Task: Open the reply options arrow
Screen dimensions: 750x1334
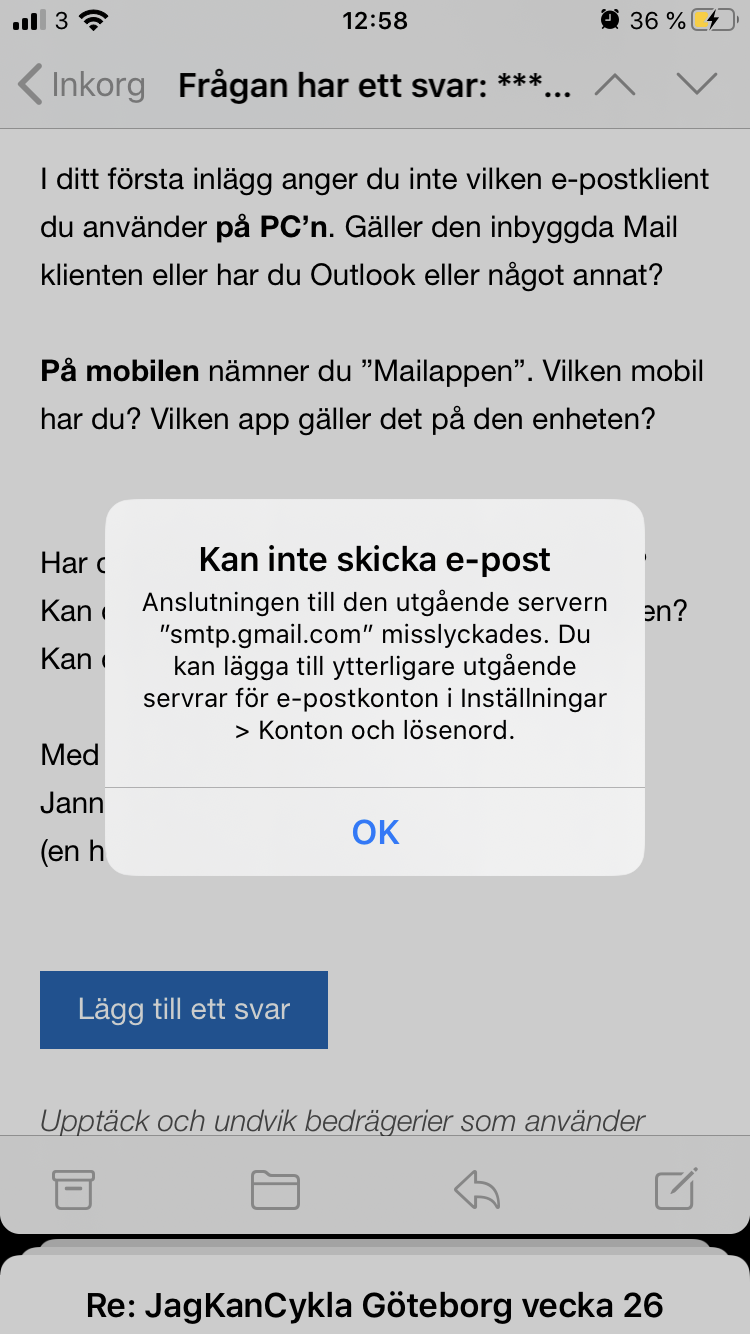Action: click(476, 1189)
